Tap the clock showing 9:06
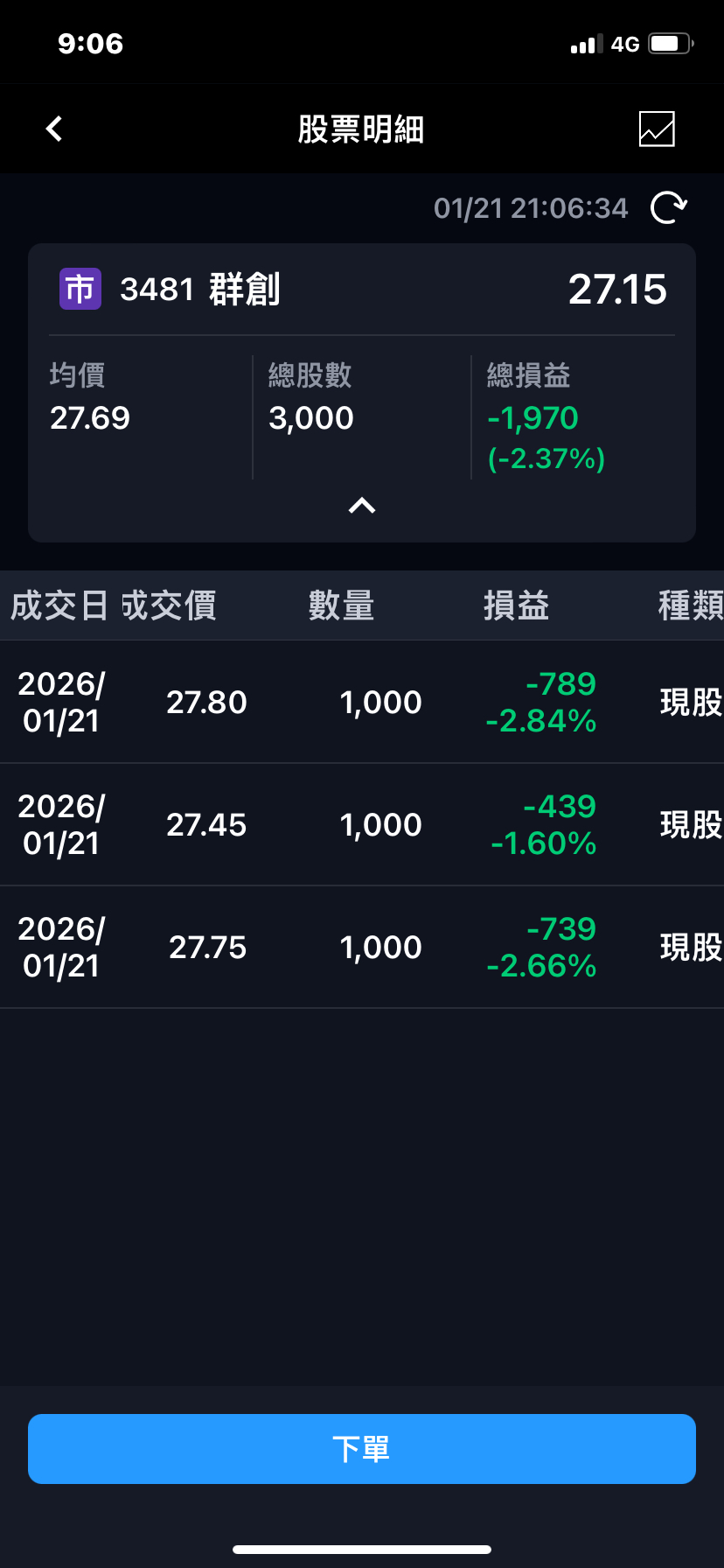Image resolution: width=724 pixels, height=1568 pixels. click(x=91, y=43)
